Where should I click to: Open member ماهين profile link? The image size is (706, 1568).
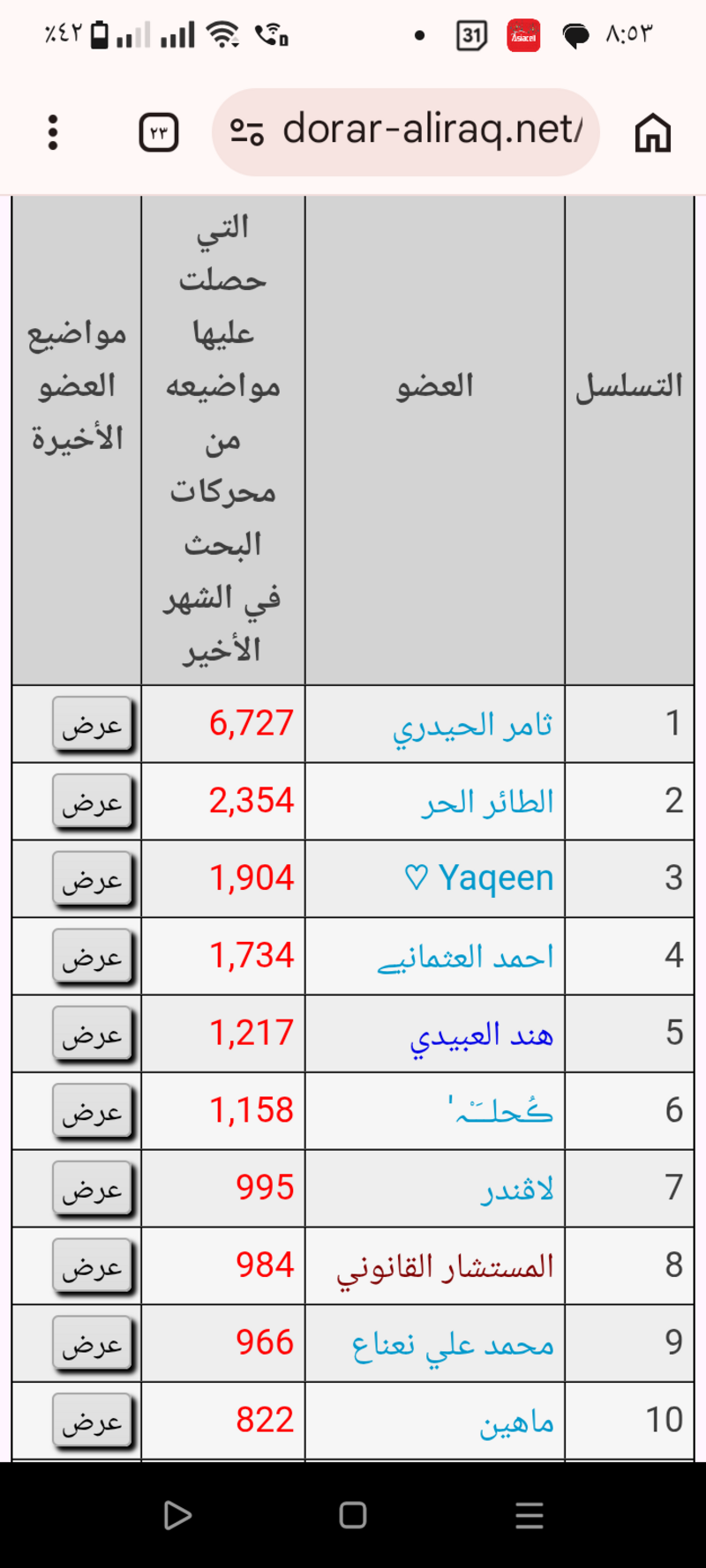tap(516, 1422)
